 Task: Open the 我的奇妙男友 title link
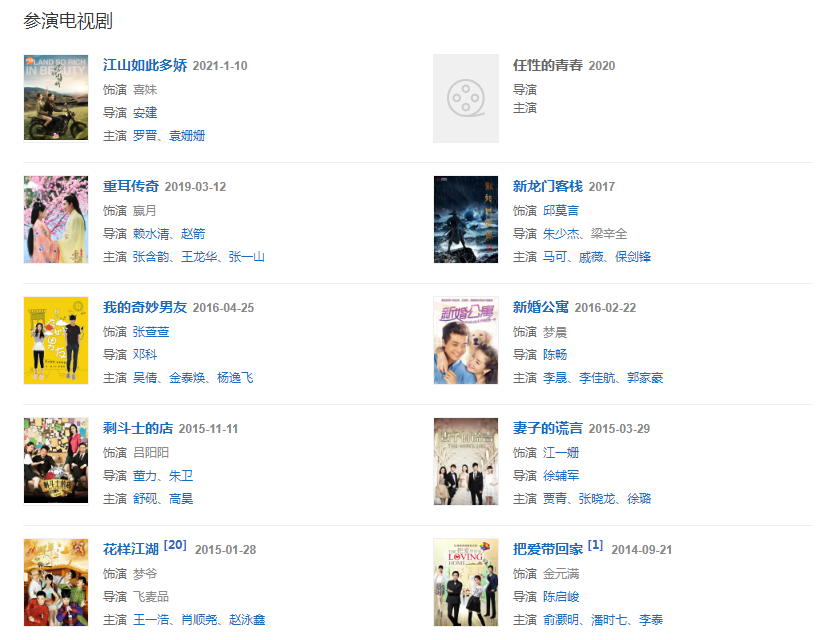pyautogui.click(x=144, y=307)
